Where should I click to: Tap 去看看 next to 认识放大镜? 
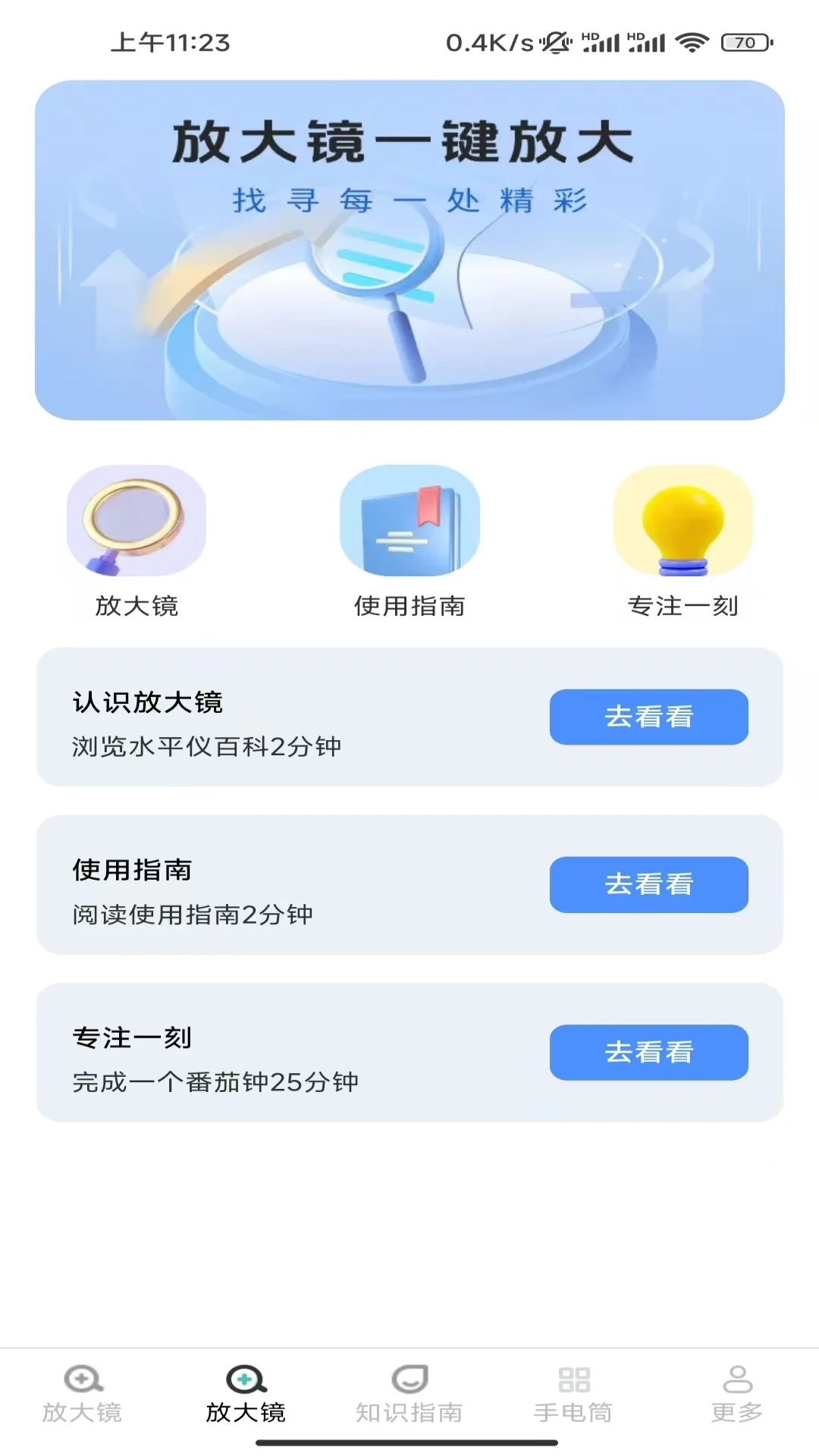(648, 717)
